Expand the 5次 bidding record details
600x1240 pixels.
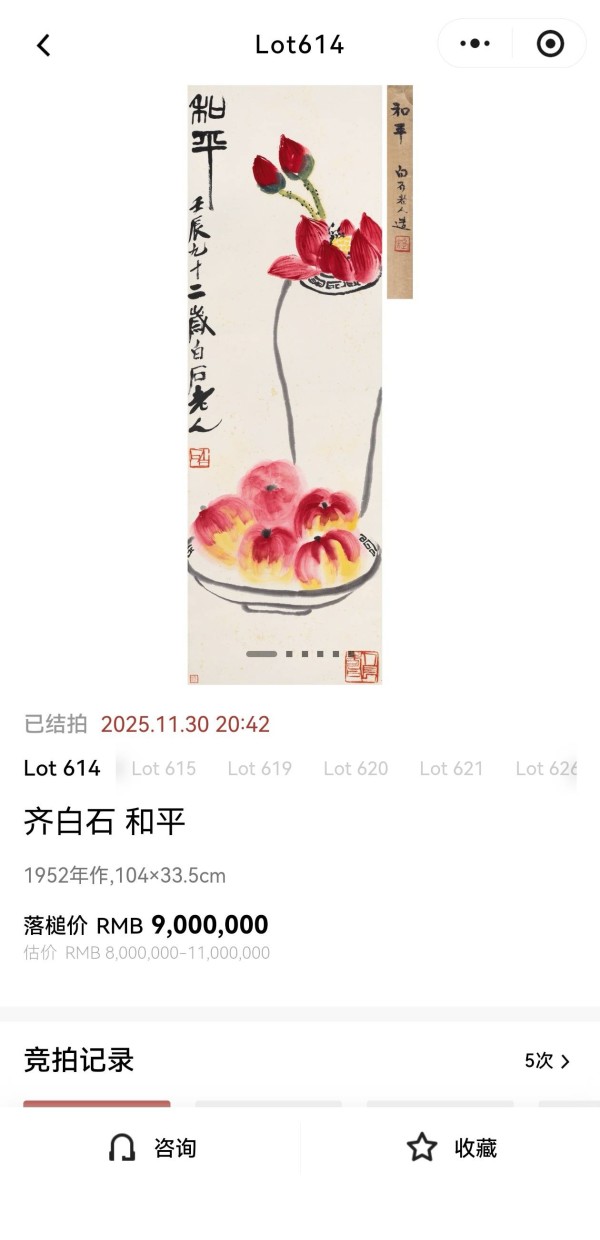(548, 1061)
